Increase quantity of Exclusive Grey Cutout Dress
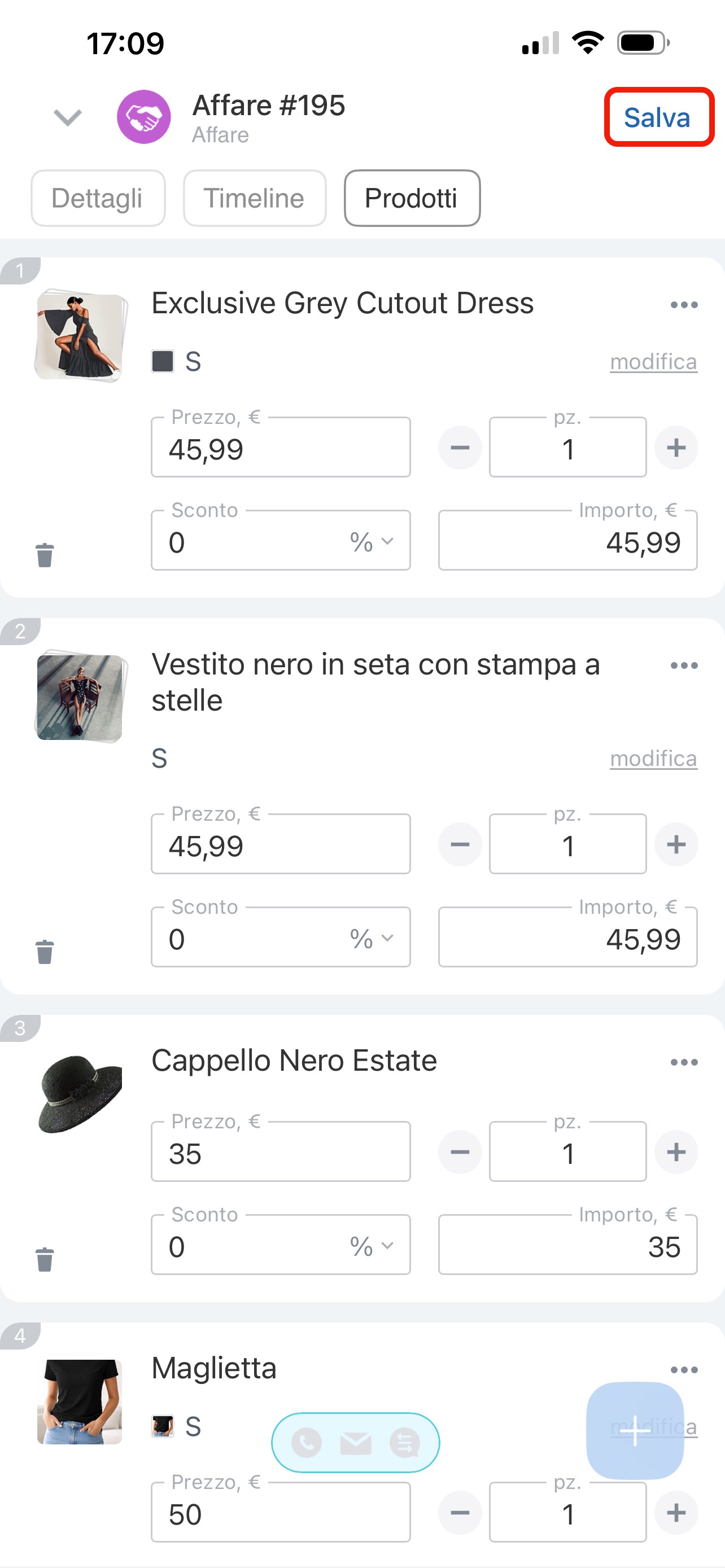Image resolution: width=725 pixels, height=1568 pixels. 676,448
